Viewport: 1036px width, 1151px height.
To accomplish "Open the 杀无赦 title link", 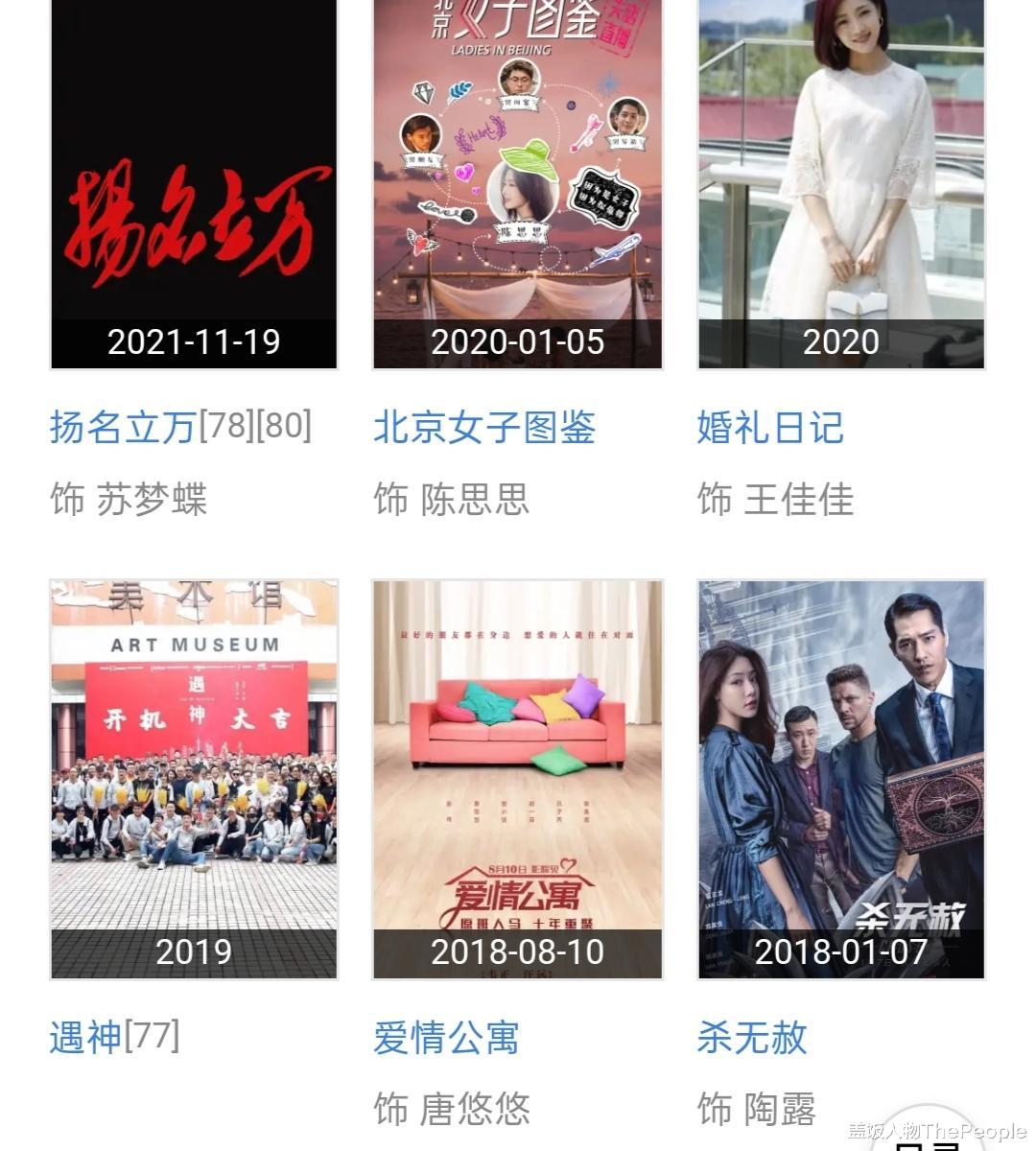I will point(751,1040).
